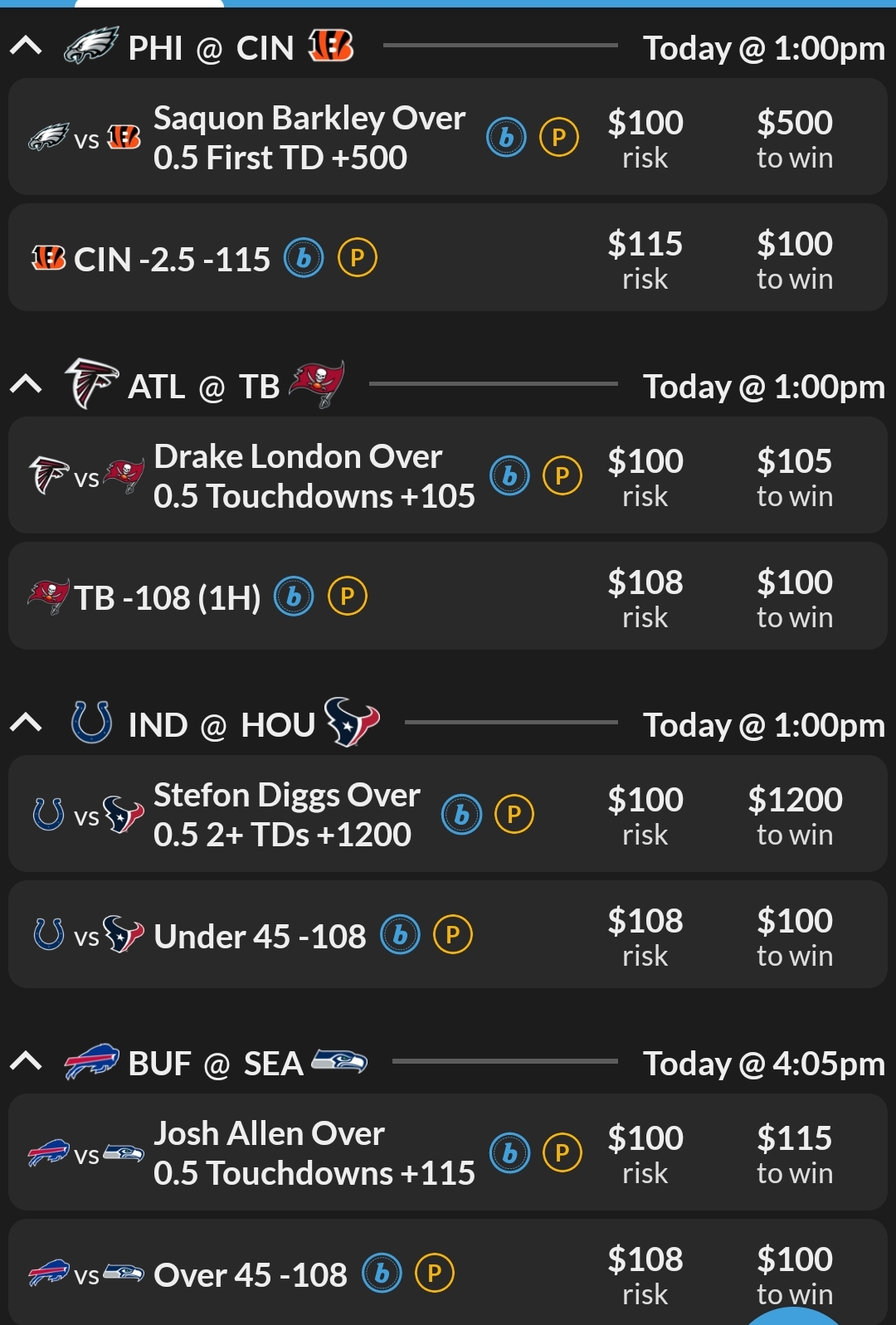Collapse the BUF @ SEA game section
This screenshot has width=896, height=1325.
coord(27,1061)
